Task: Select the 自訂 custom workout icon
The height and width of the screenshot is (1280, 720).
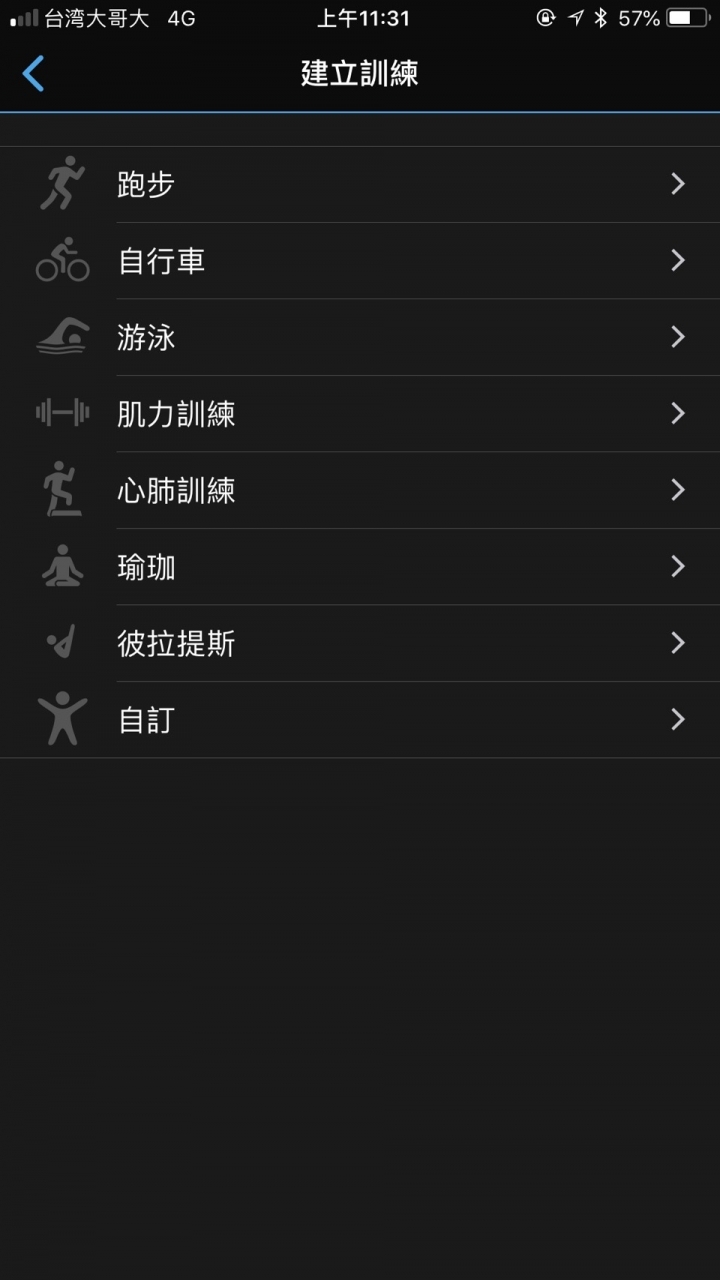Action: click(62, 720)
